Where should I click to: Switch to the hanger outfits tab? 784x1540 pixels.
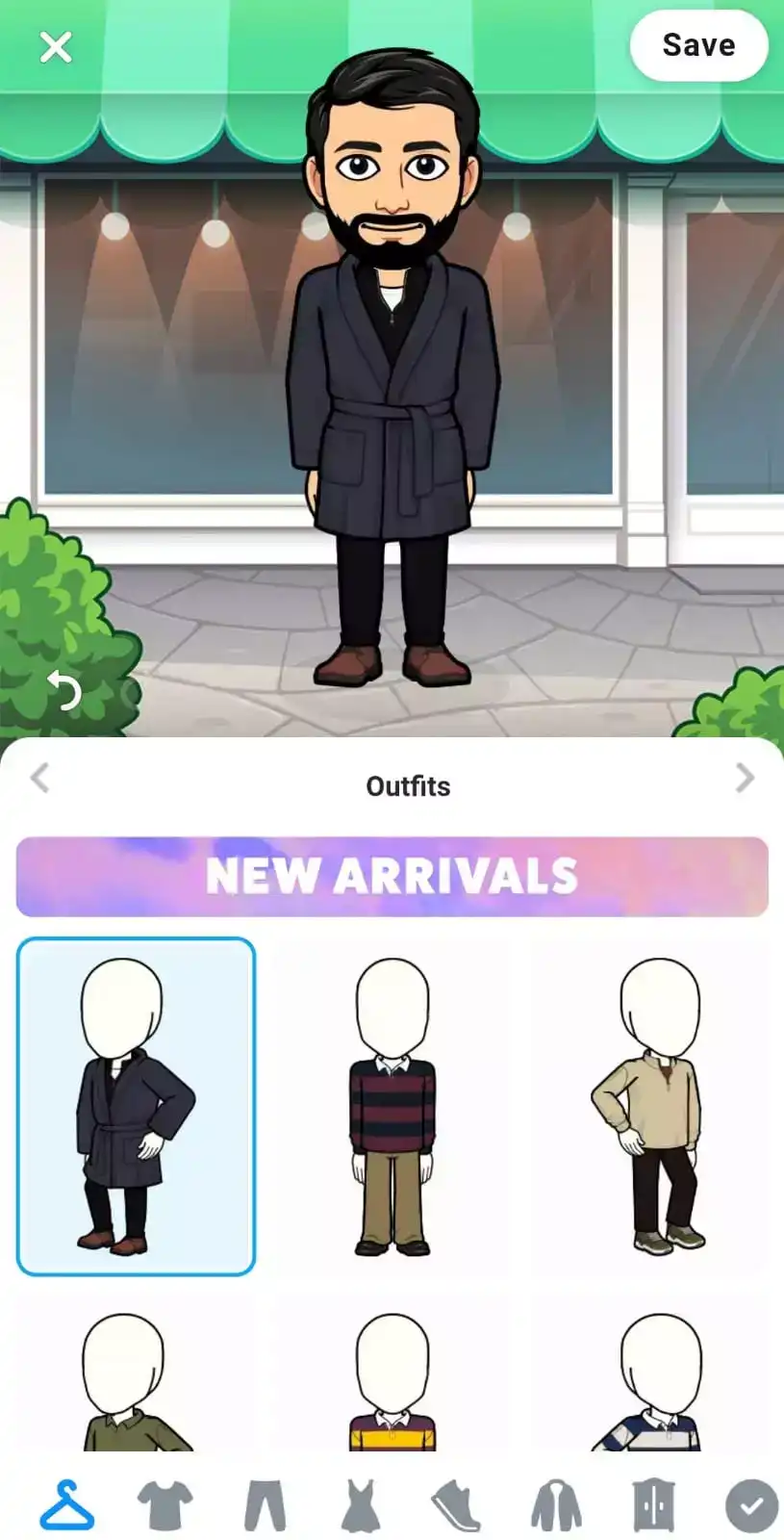pyautogui.click(x=67, y=1505)
